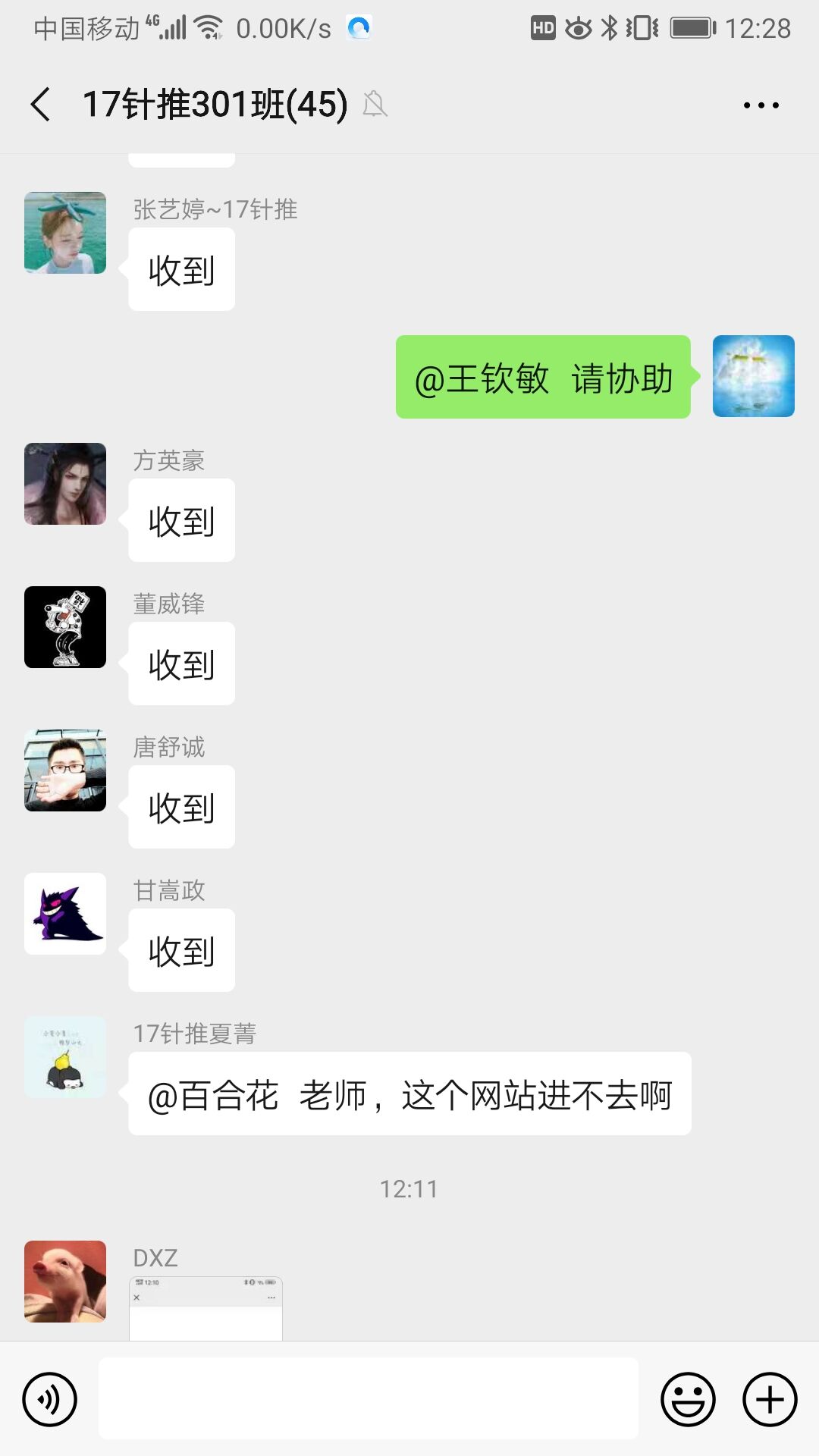Switch to voice message input
The height and width of the screenshot is (1456, 819).
(50, 1399)
